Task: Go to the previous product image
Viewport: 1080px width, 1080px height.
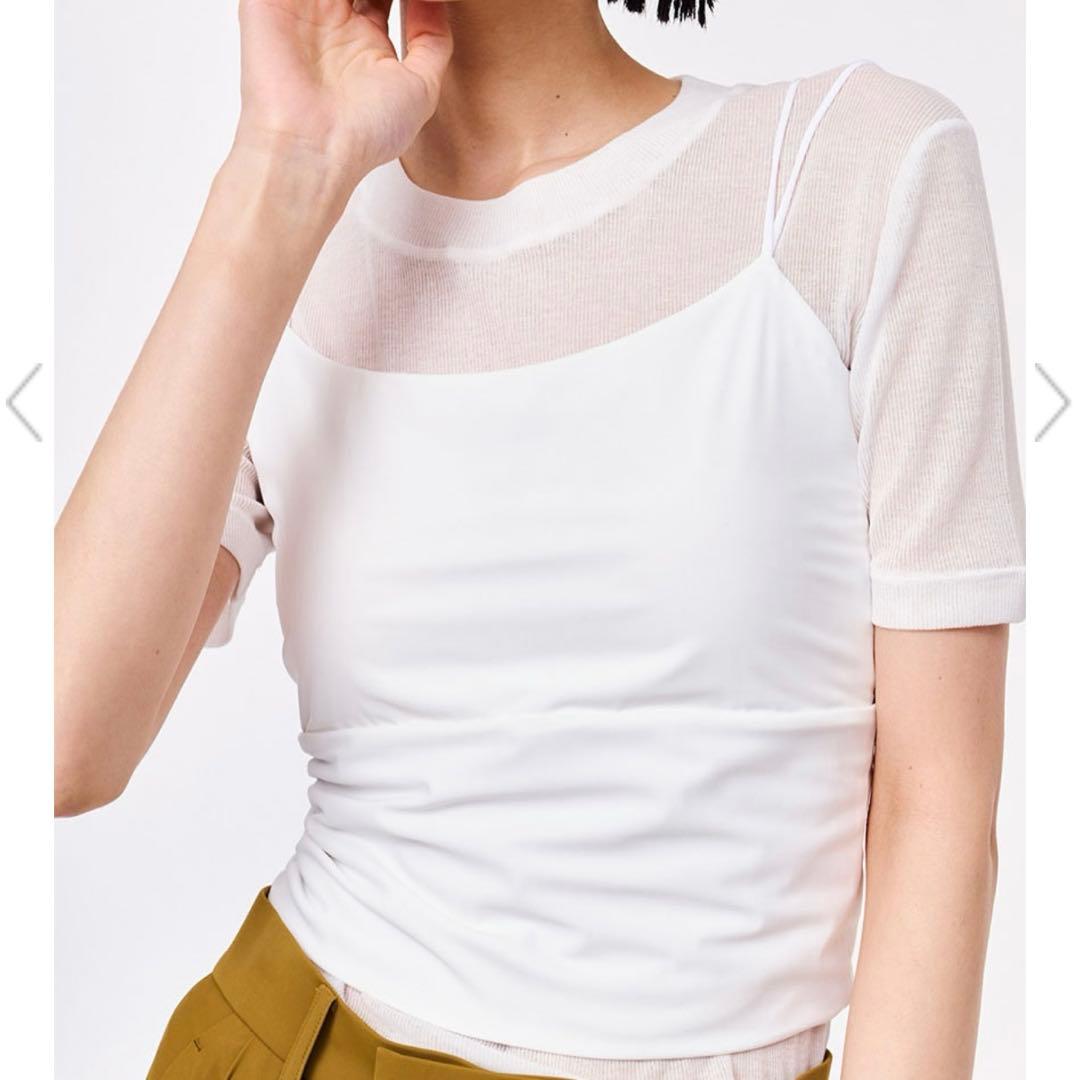Action: coord(25,402)
